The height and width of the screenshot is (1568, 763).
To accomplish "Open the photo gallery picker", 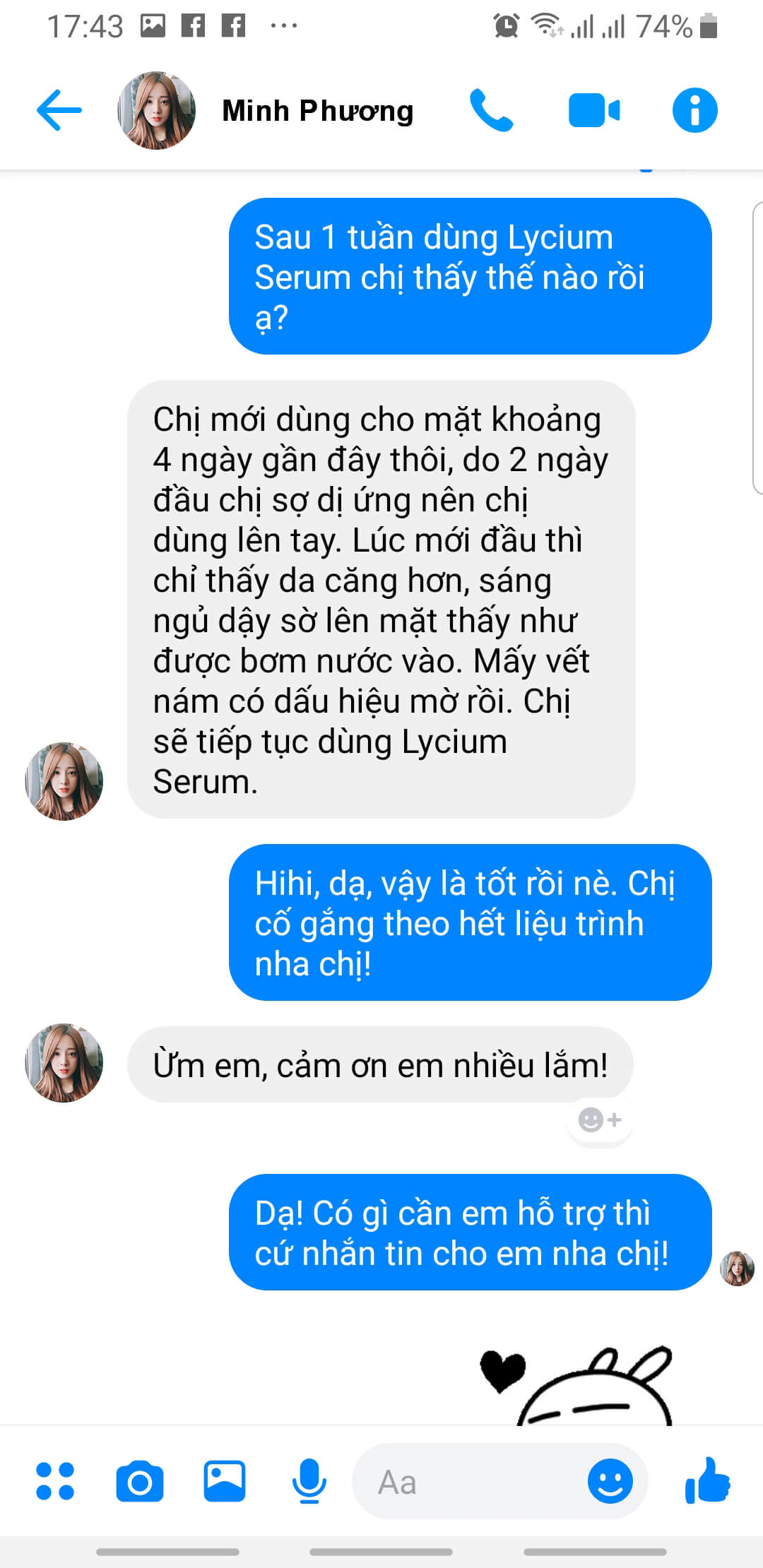I will coord(225,1481).
